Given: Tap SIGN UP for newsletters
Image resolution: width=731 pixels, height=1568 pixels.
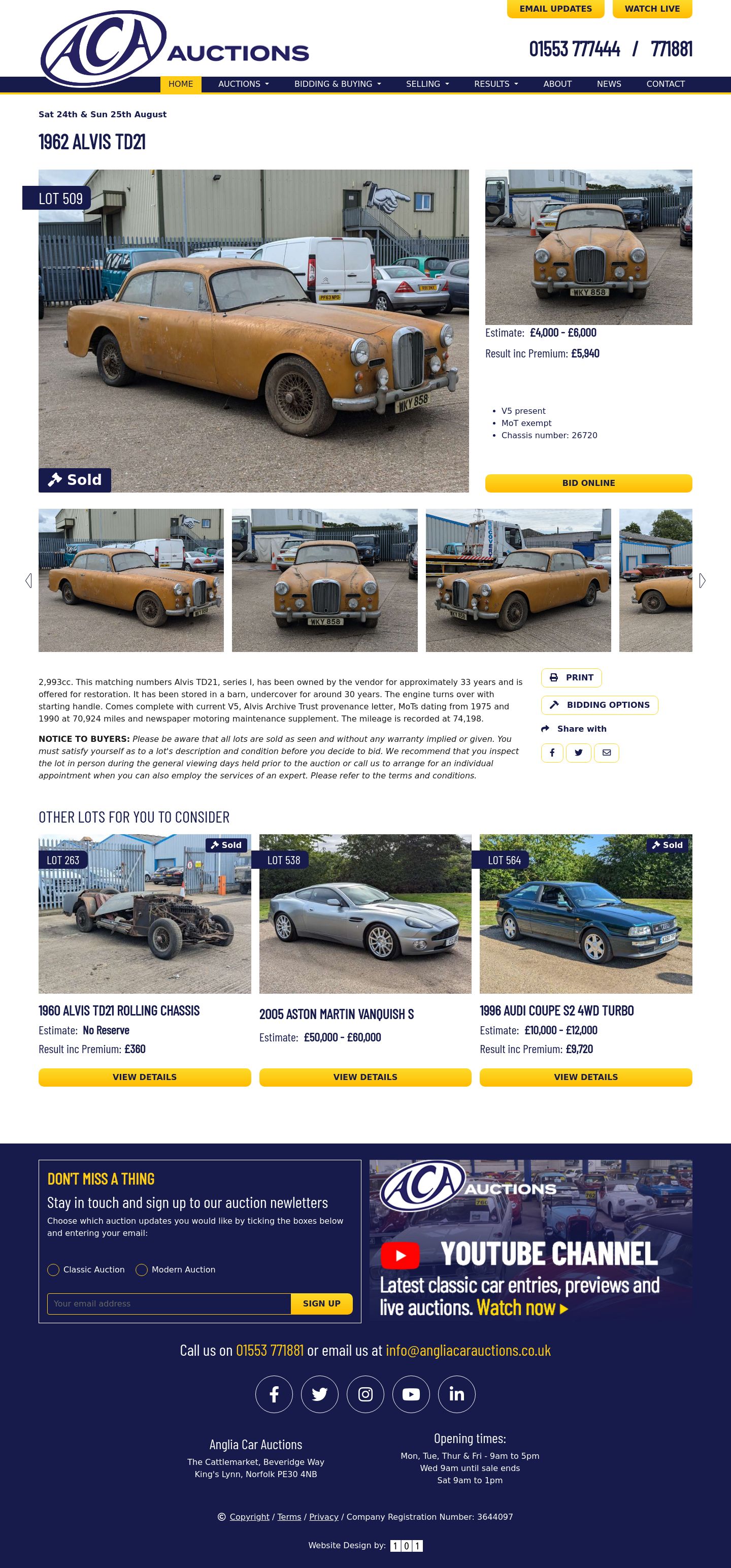Looking at the screenshot, I should [x=321, y=1304].
